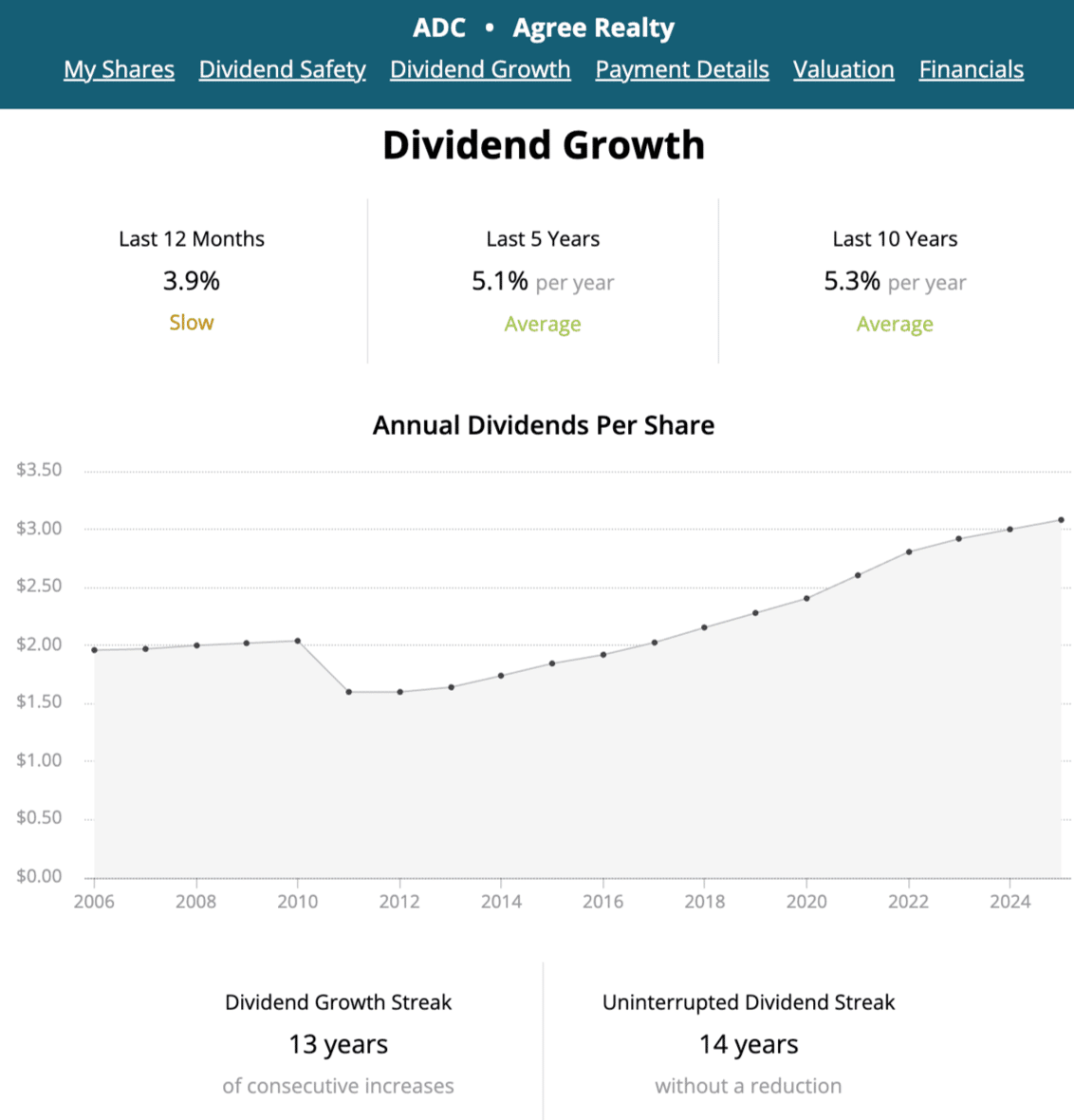This screenshot has height=1120, width=1074.
Task: Jump to the Dividend Safety section
Action: pos(282,70)
